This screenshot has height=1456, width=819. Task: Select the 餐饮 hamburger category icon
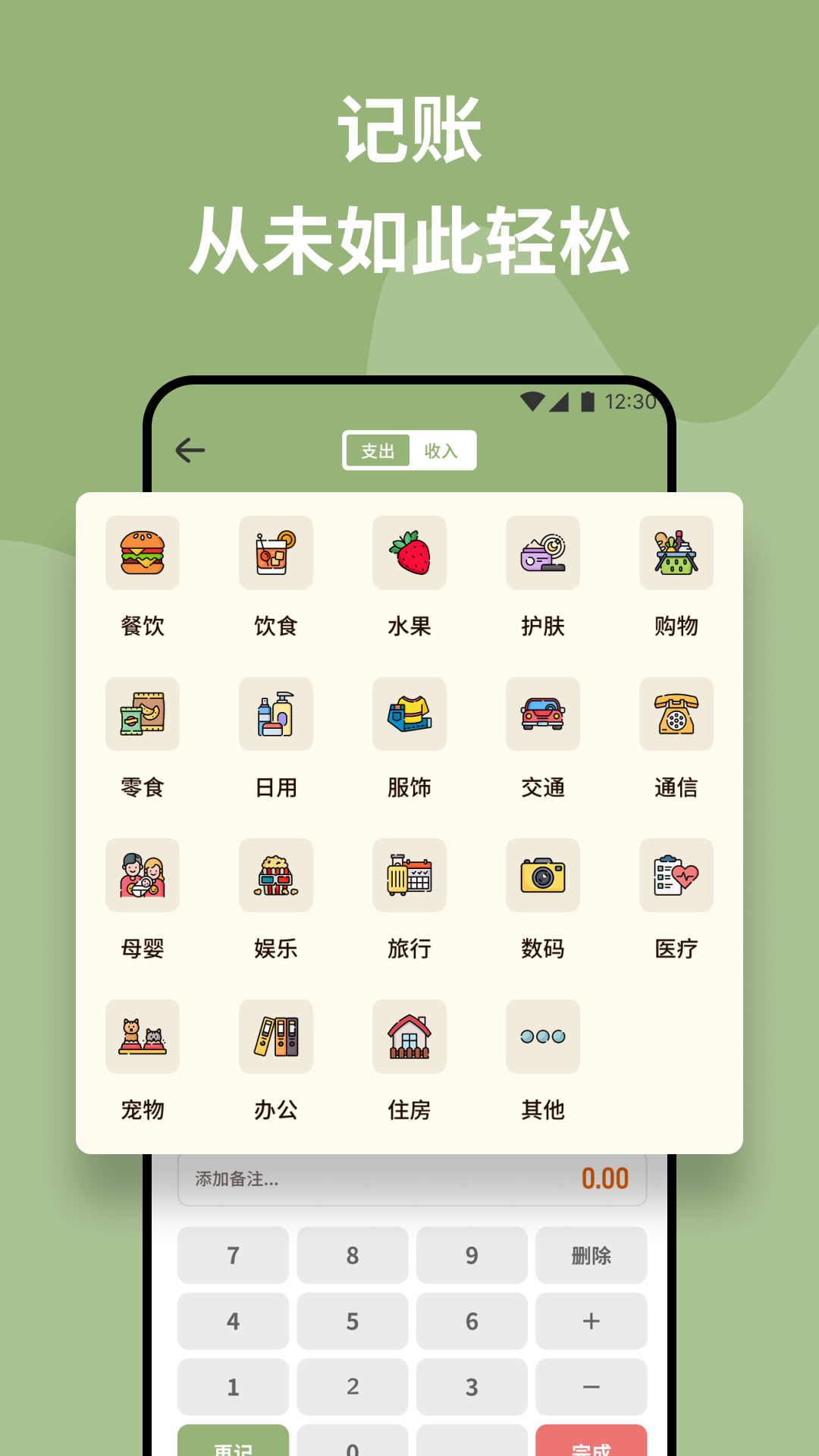click(x=142, y=553)
